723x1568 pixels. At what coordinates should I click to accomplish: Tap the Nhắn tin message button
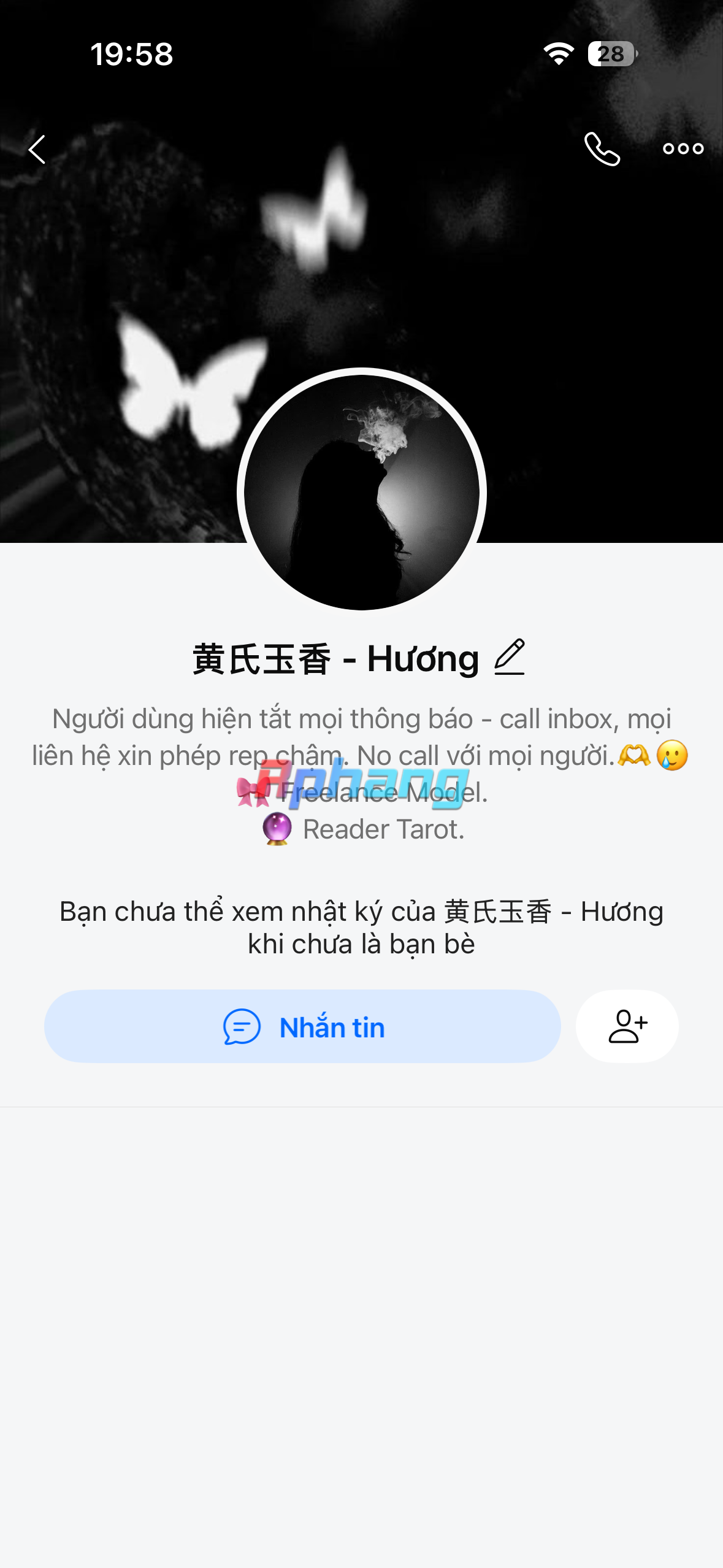click(302, 1026)
